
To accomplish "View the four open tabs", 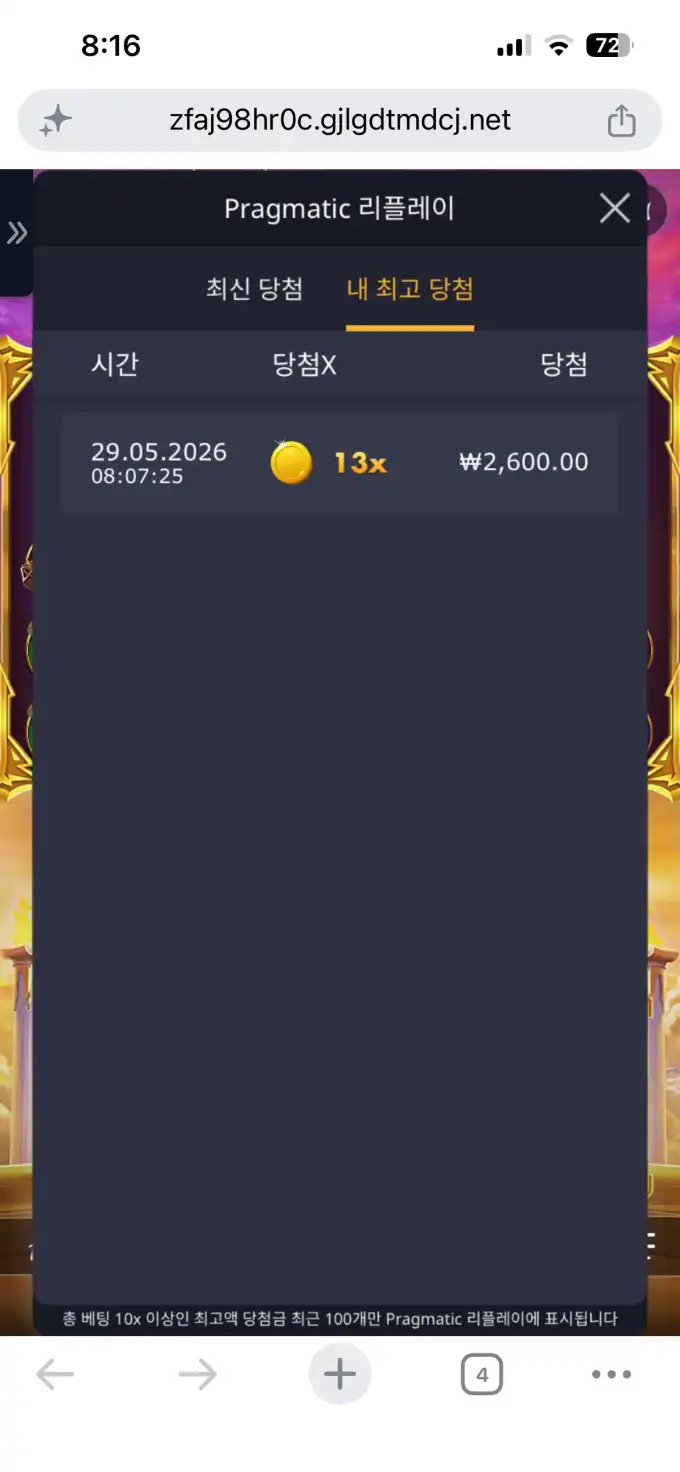I will (x=482, y=1375).
